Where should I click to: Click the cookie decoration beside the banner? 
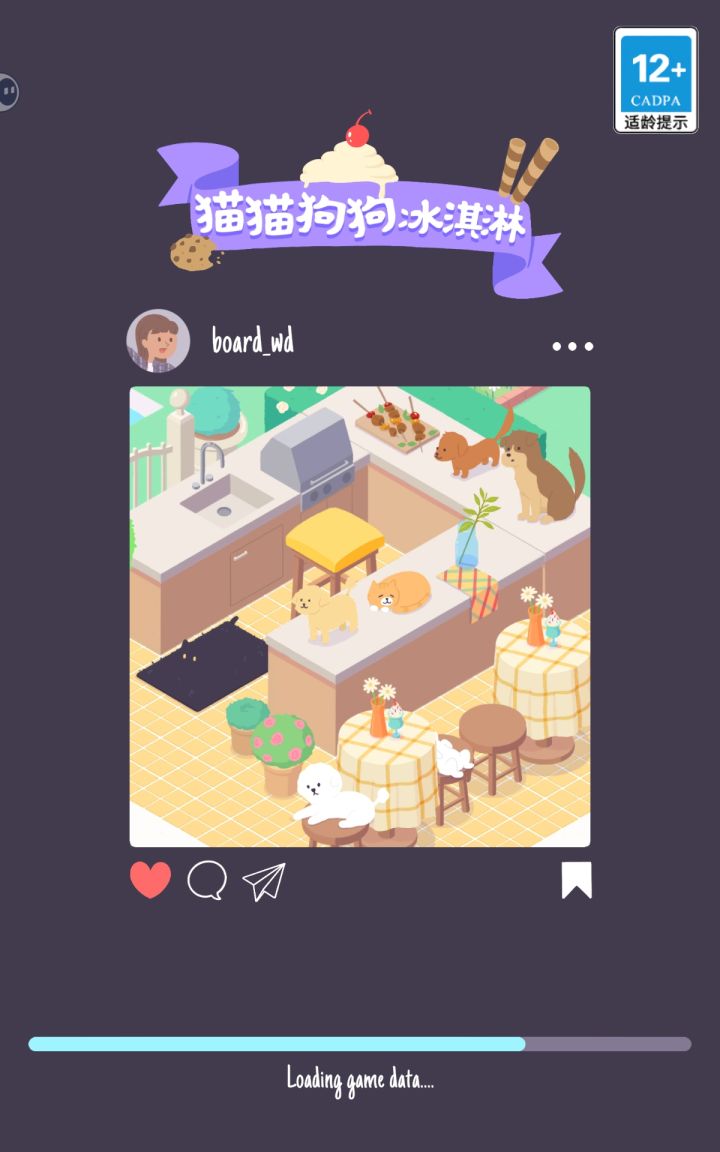190,253
